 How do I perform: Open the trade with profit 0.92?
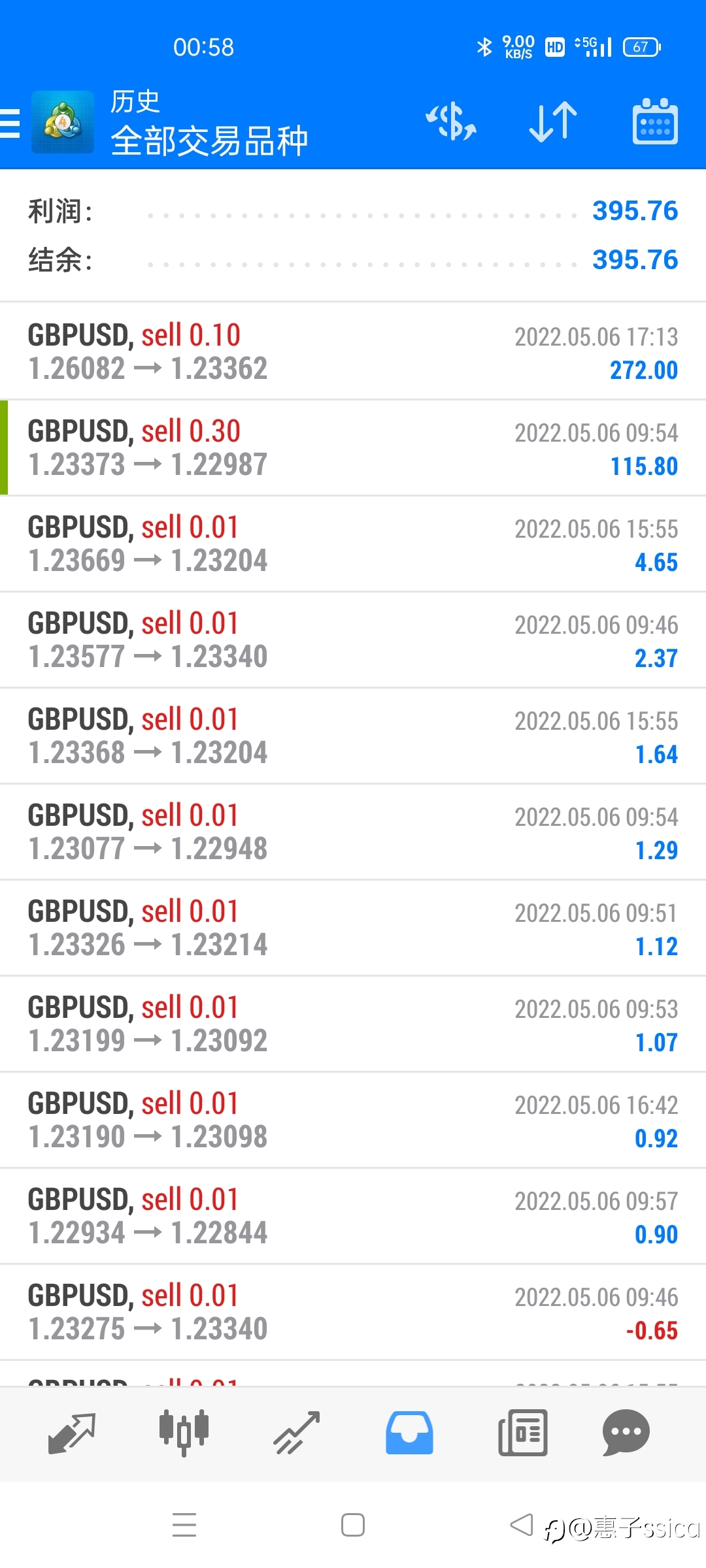coord(353,1120)
